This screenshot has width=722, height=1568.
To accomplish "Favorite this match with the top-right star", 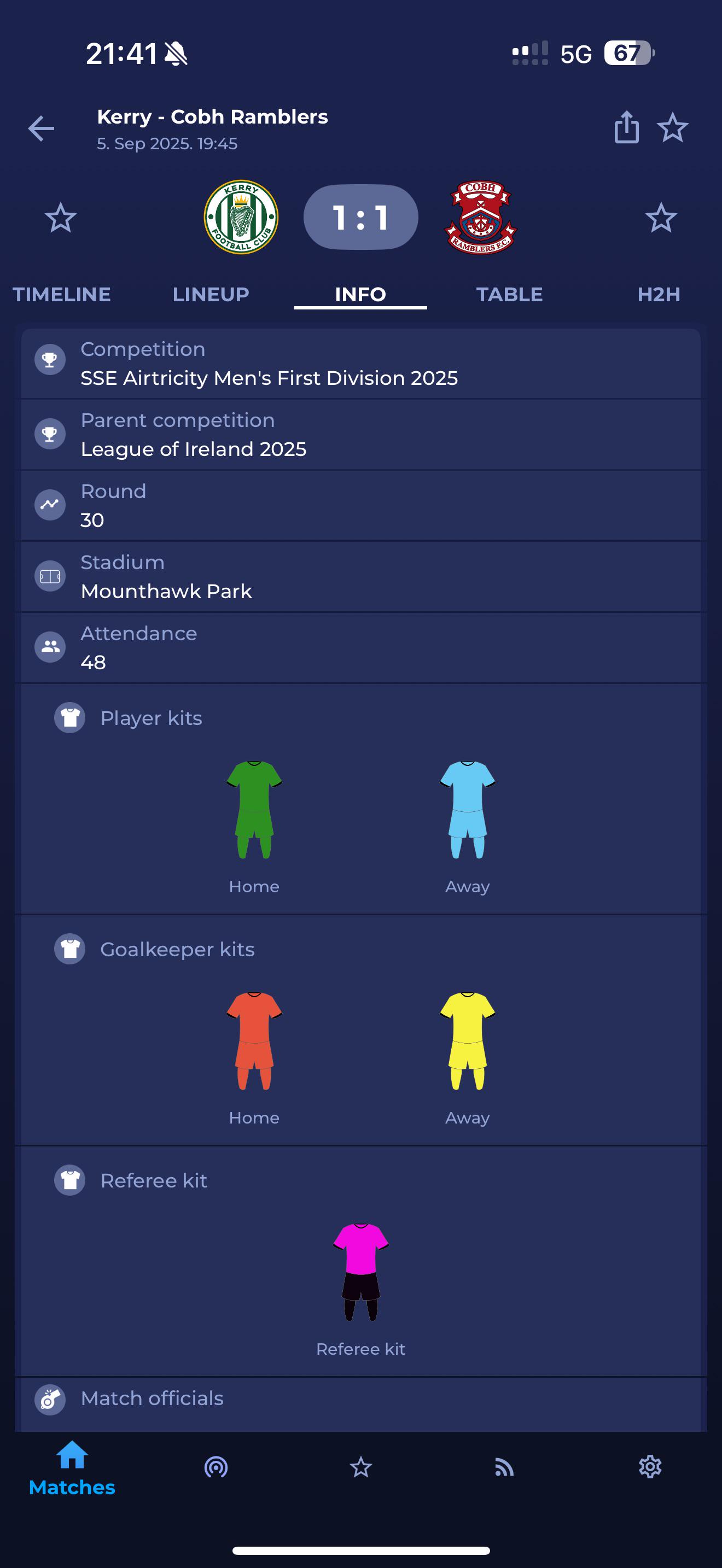I will 673,128.
